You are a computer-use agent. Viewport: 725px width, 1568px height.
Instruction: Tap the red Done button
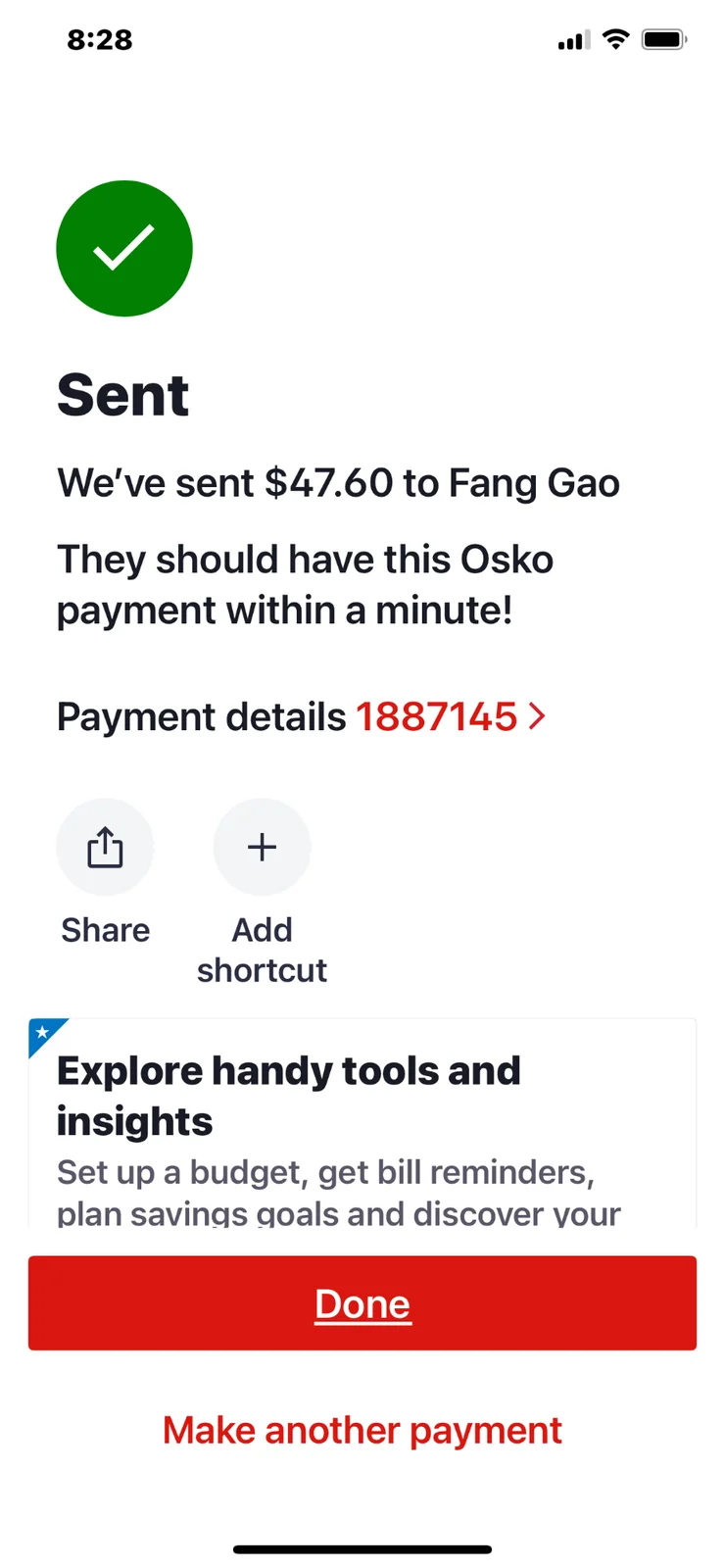click(362, 1303)
